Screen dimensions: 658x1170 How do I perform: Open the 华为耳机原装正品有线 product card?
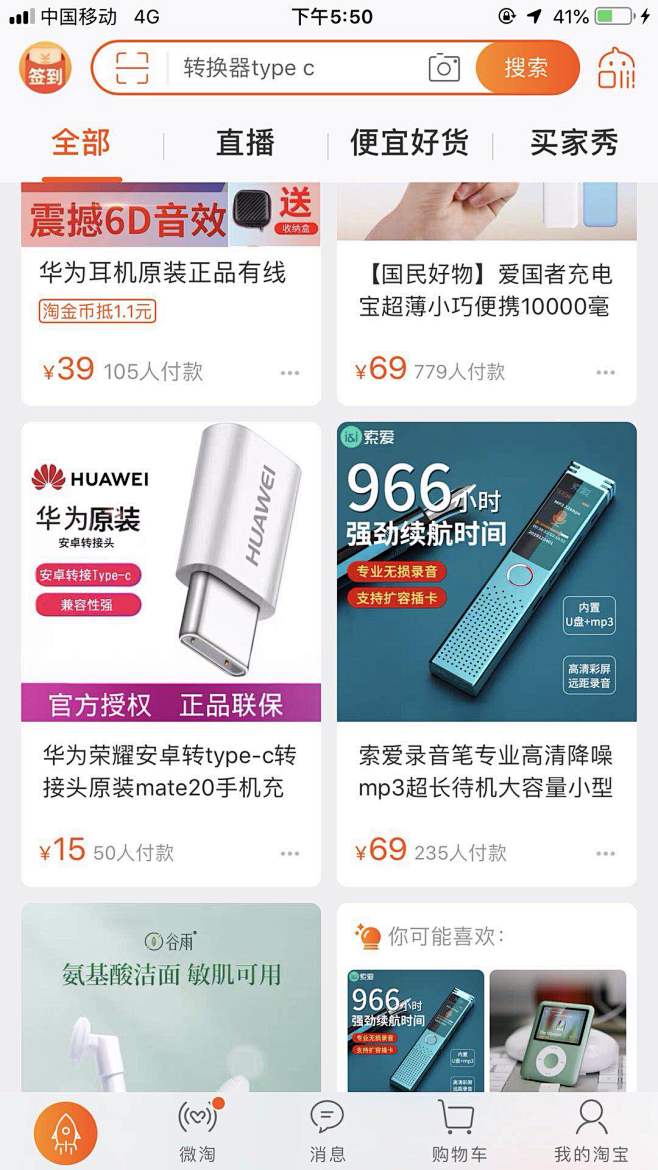point(171,290)
